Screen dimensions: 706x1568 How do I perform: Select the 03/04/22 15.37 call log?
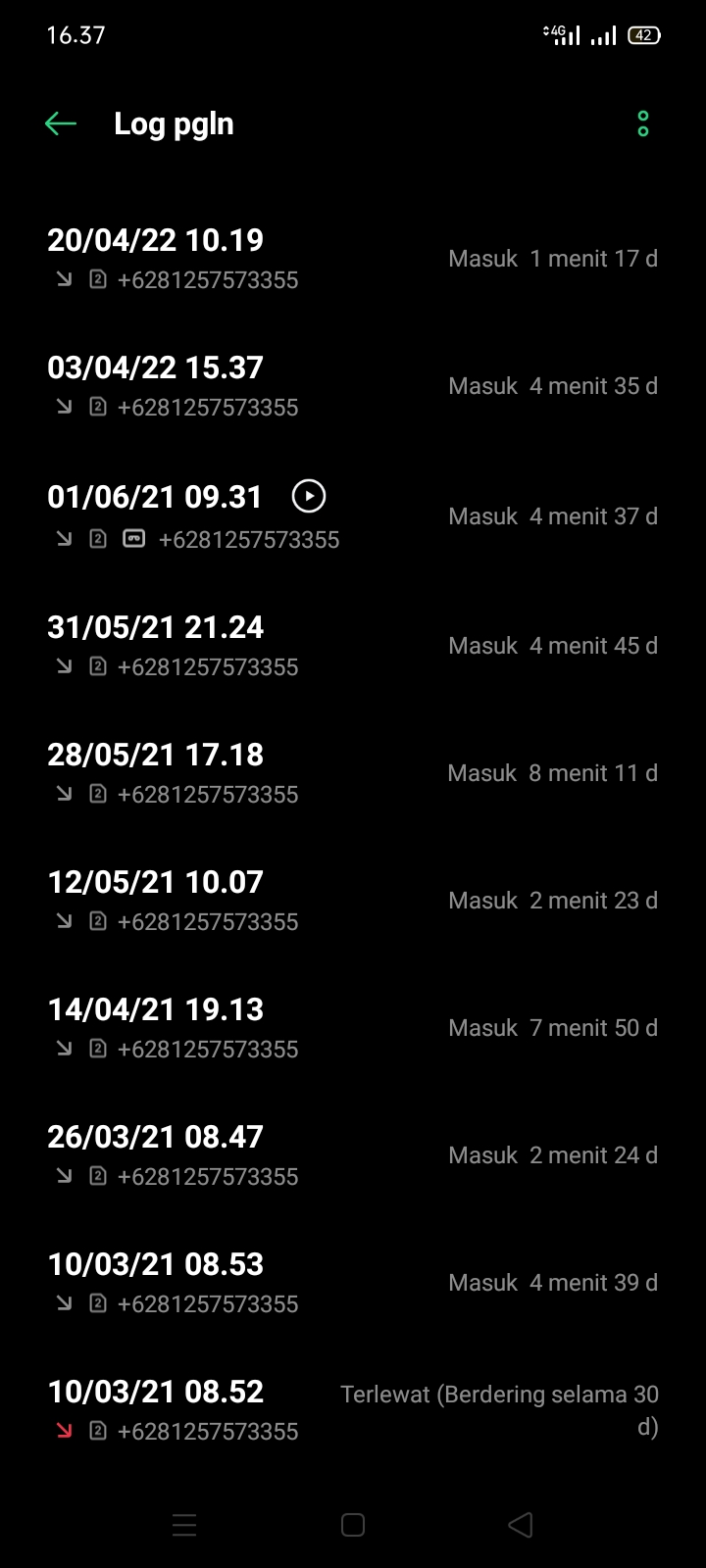coord(353,386)
